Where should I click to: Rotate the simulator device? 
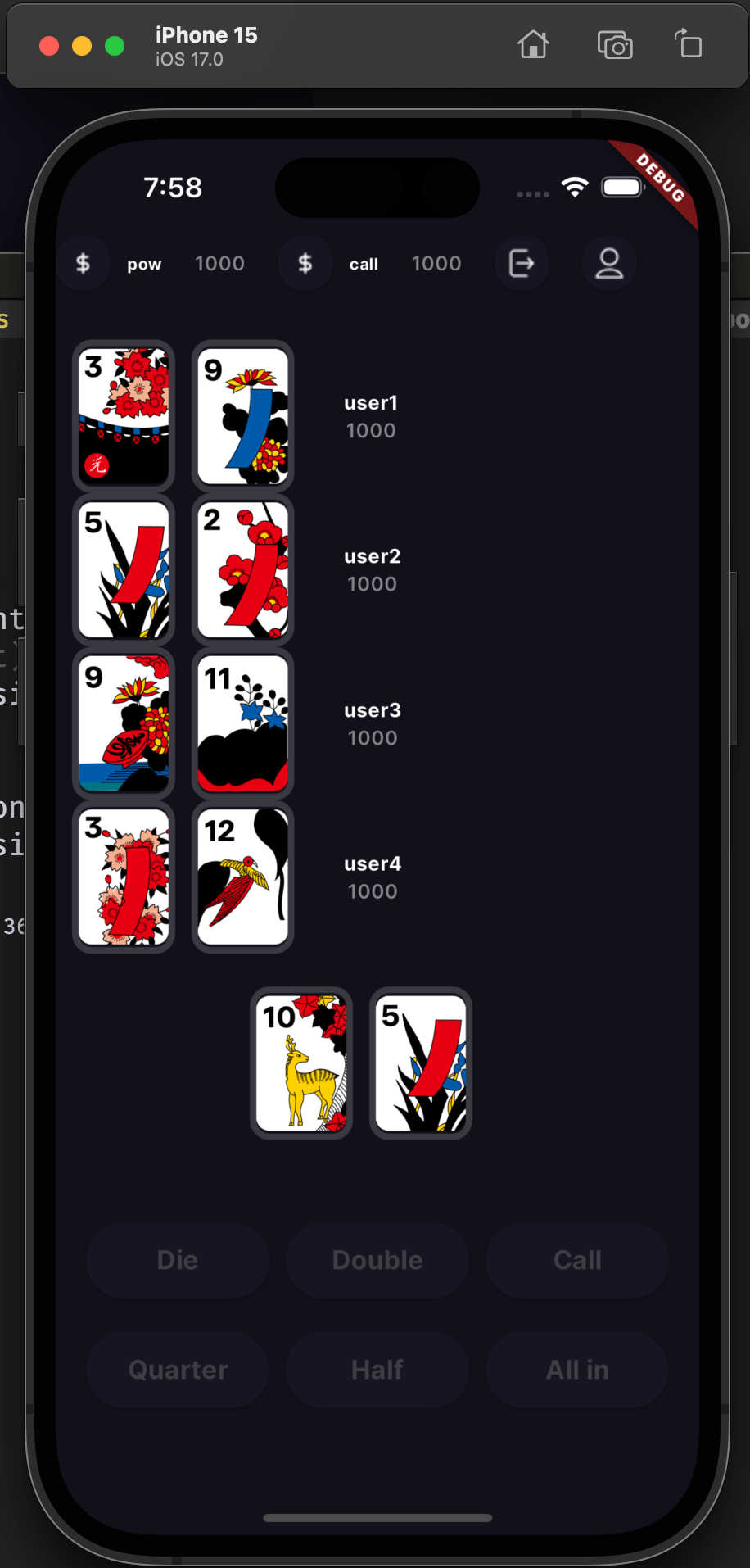[689, 45]
